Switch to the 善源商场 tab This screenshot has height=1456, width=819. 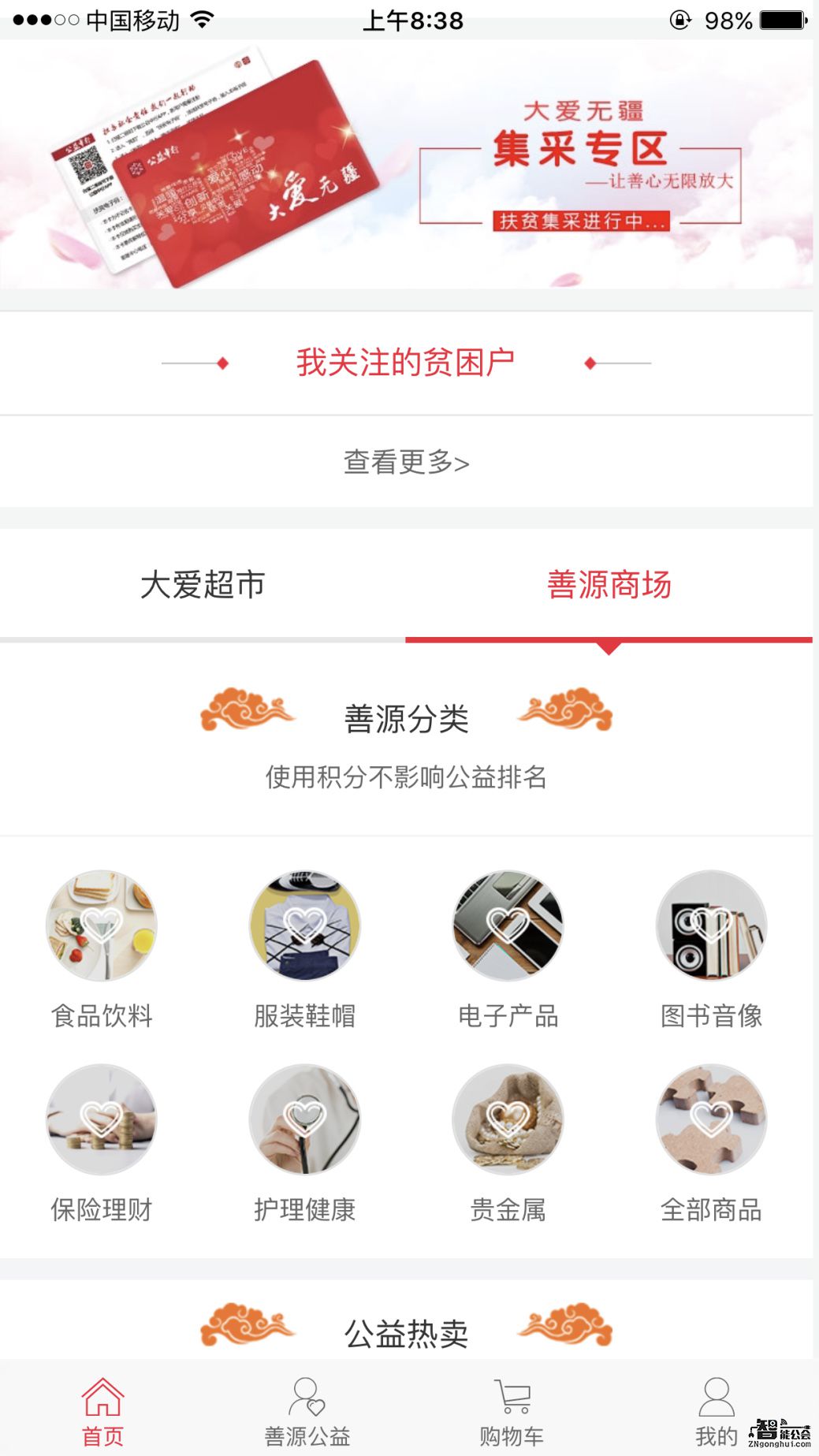[612, 586]
